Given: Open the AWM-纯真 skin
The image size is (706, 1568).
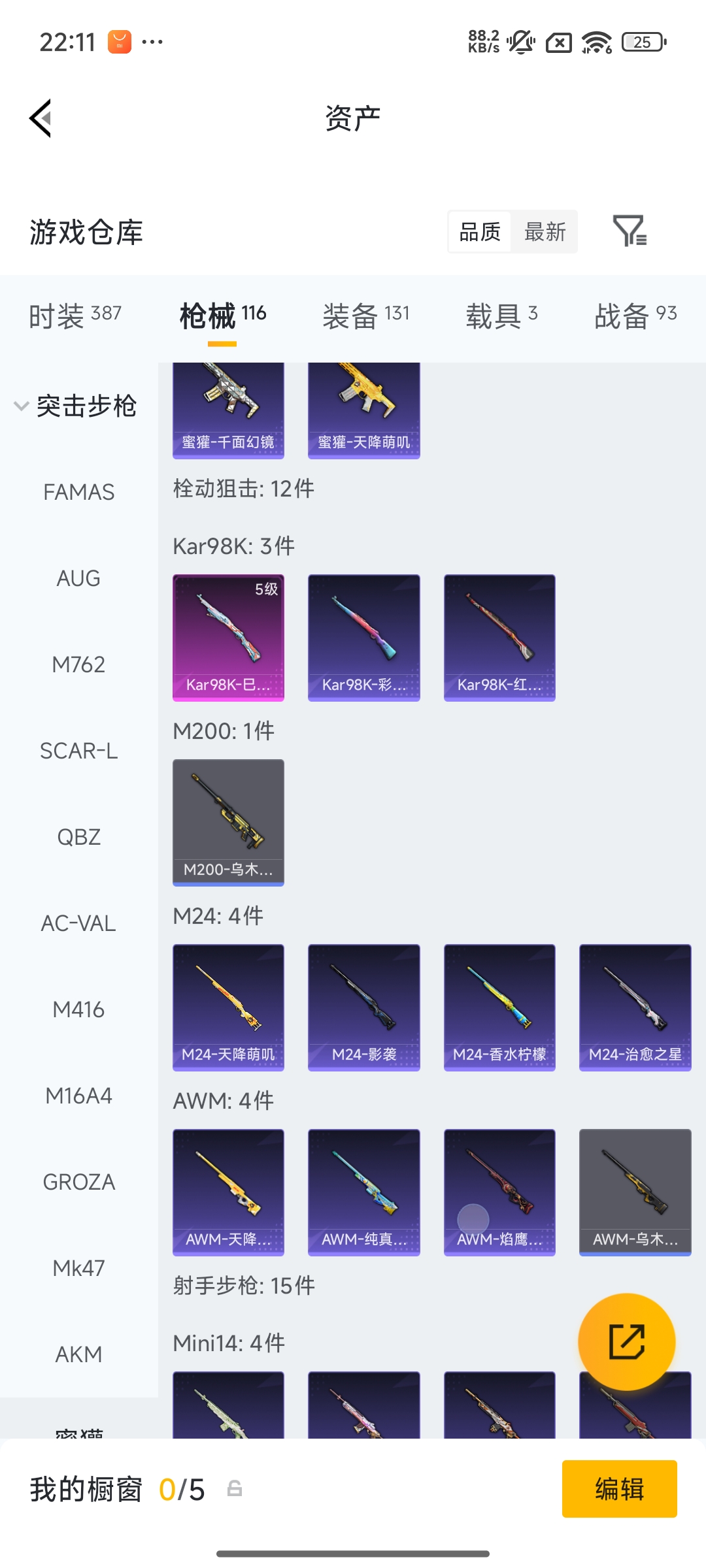Looking at the screenshot, I should (363, 1192).
